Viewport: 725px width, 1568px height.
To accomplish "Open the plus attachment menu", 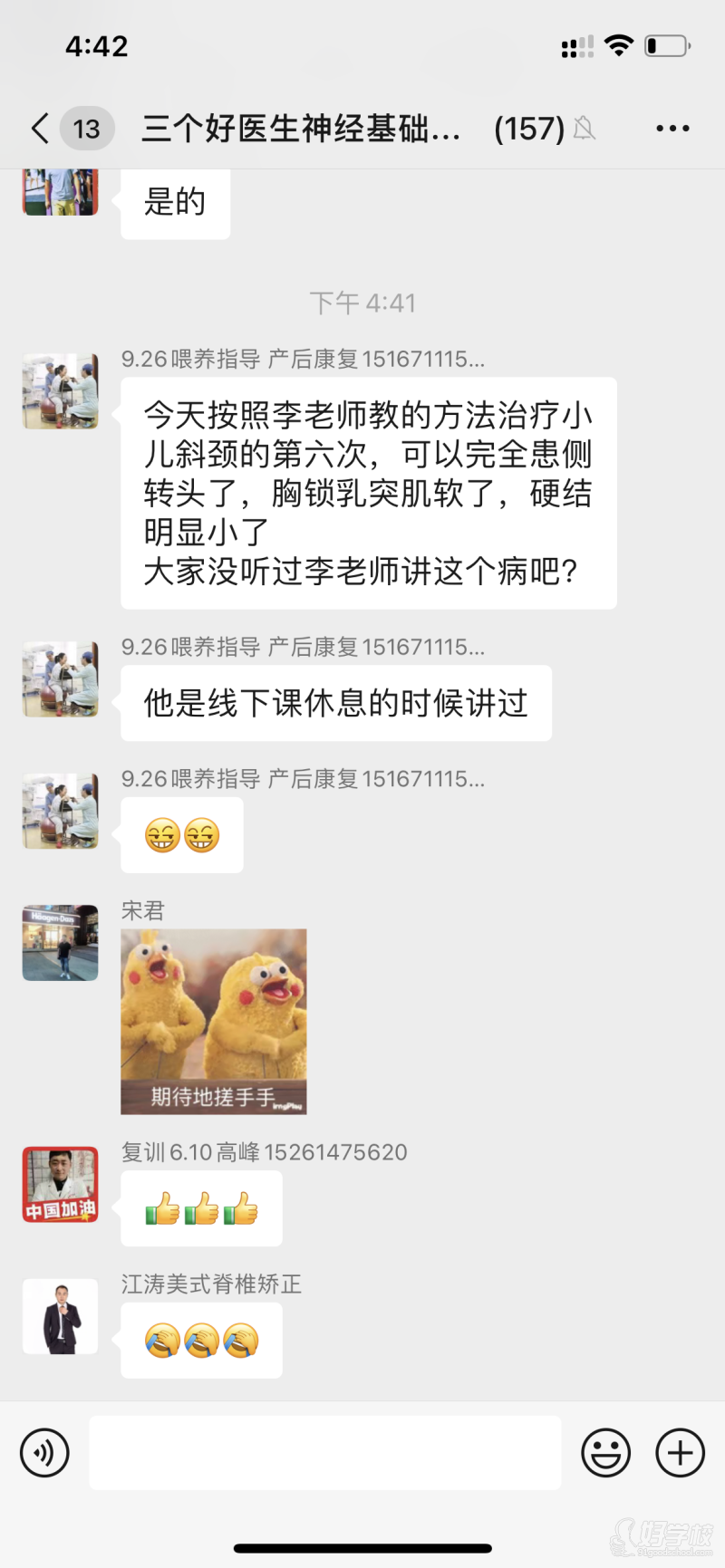I will tap(680, 1452).
